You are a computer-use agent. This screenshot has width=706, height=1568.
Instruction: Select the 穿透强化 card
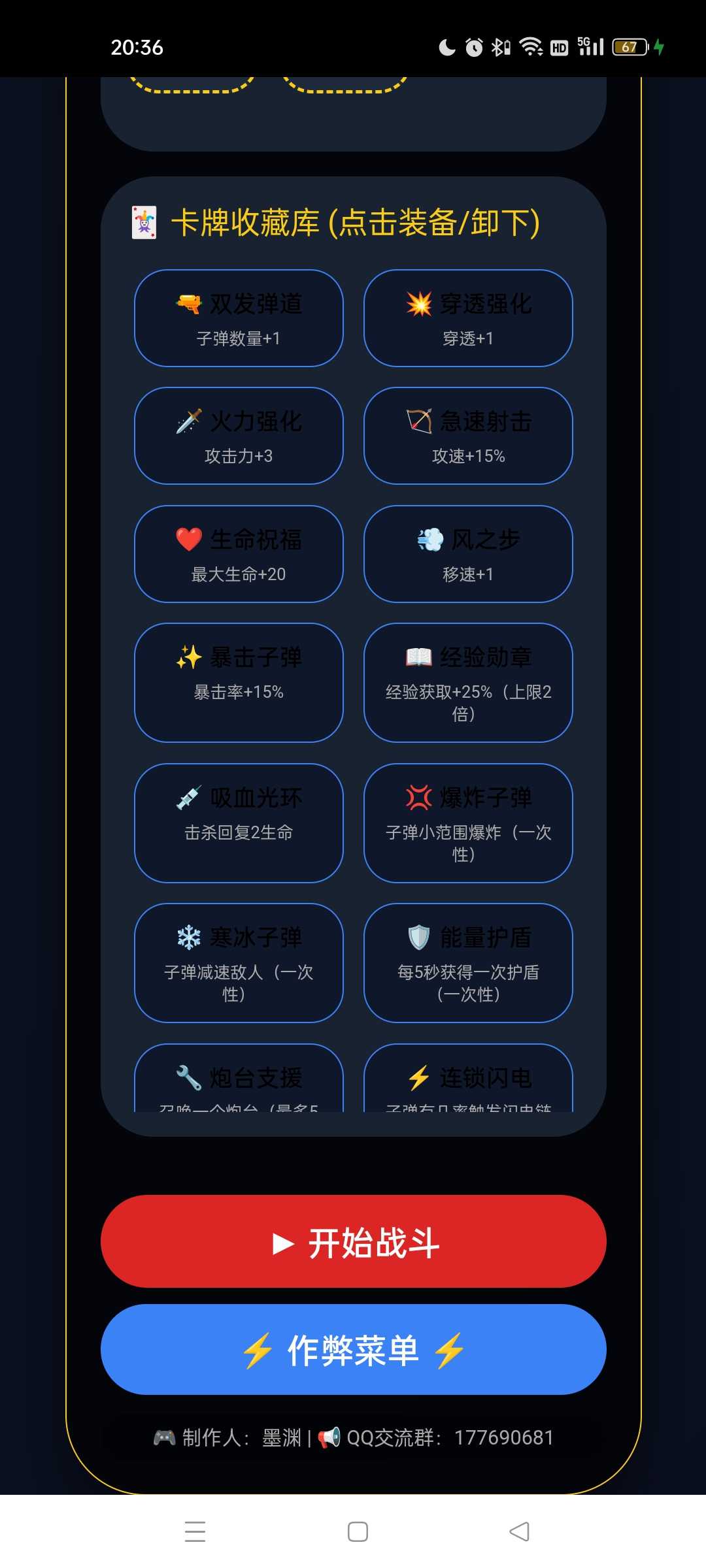(x=468, y=318)
